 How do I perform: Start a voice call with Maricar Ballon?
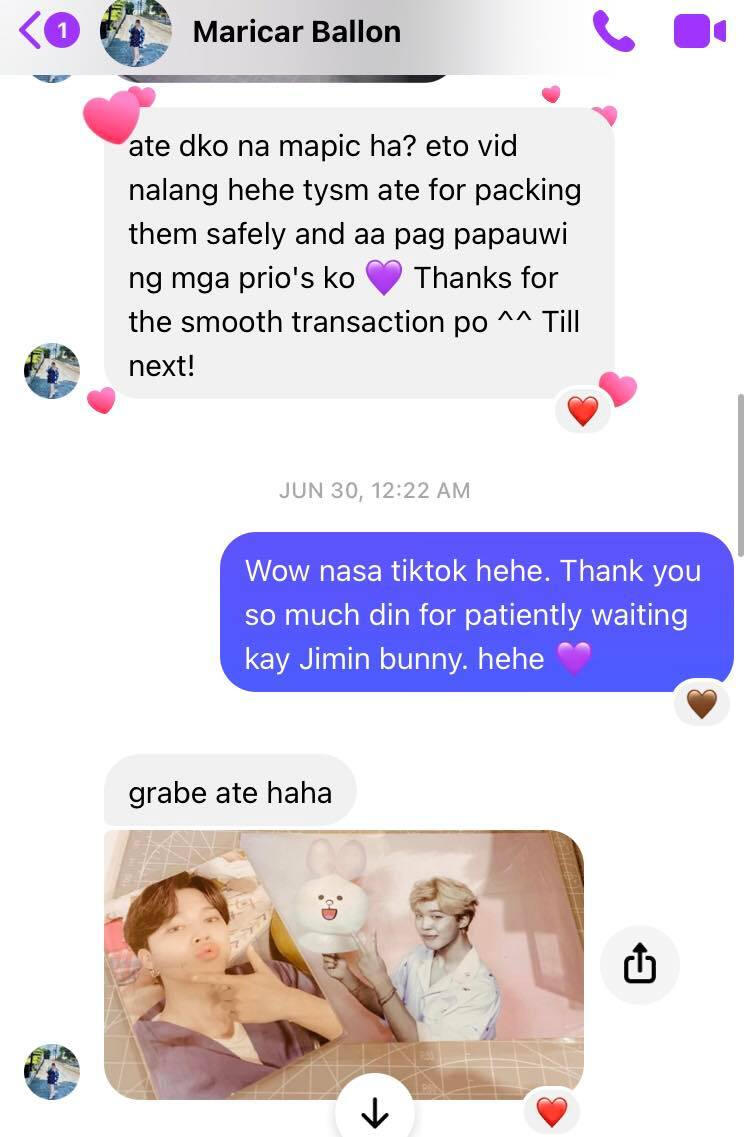click(613, 31)
